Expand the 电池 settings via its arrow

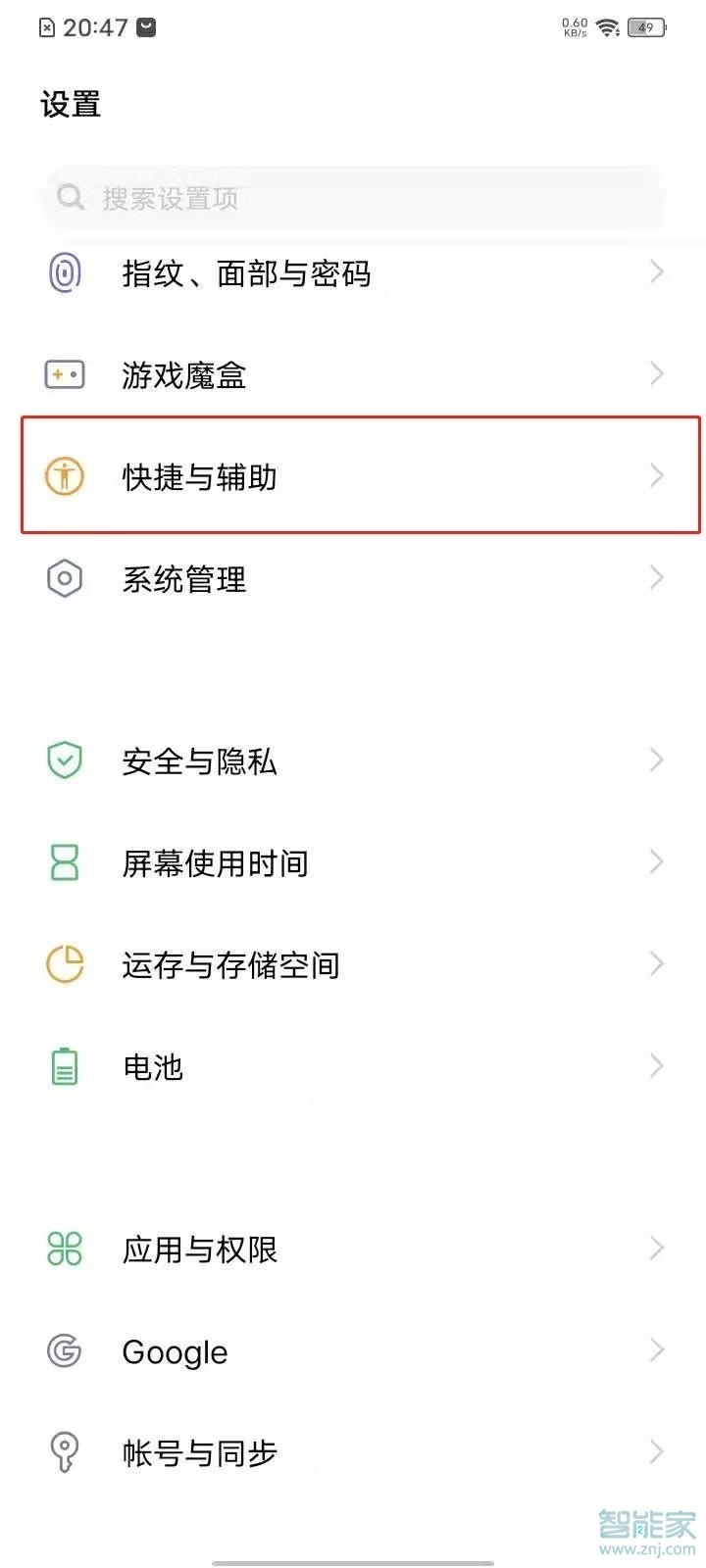pyautogui.click(x=657, y=1066)
